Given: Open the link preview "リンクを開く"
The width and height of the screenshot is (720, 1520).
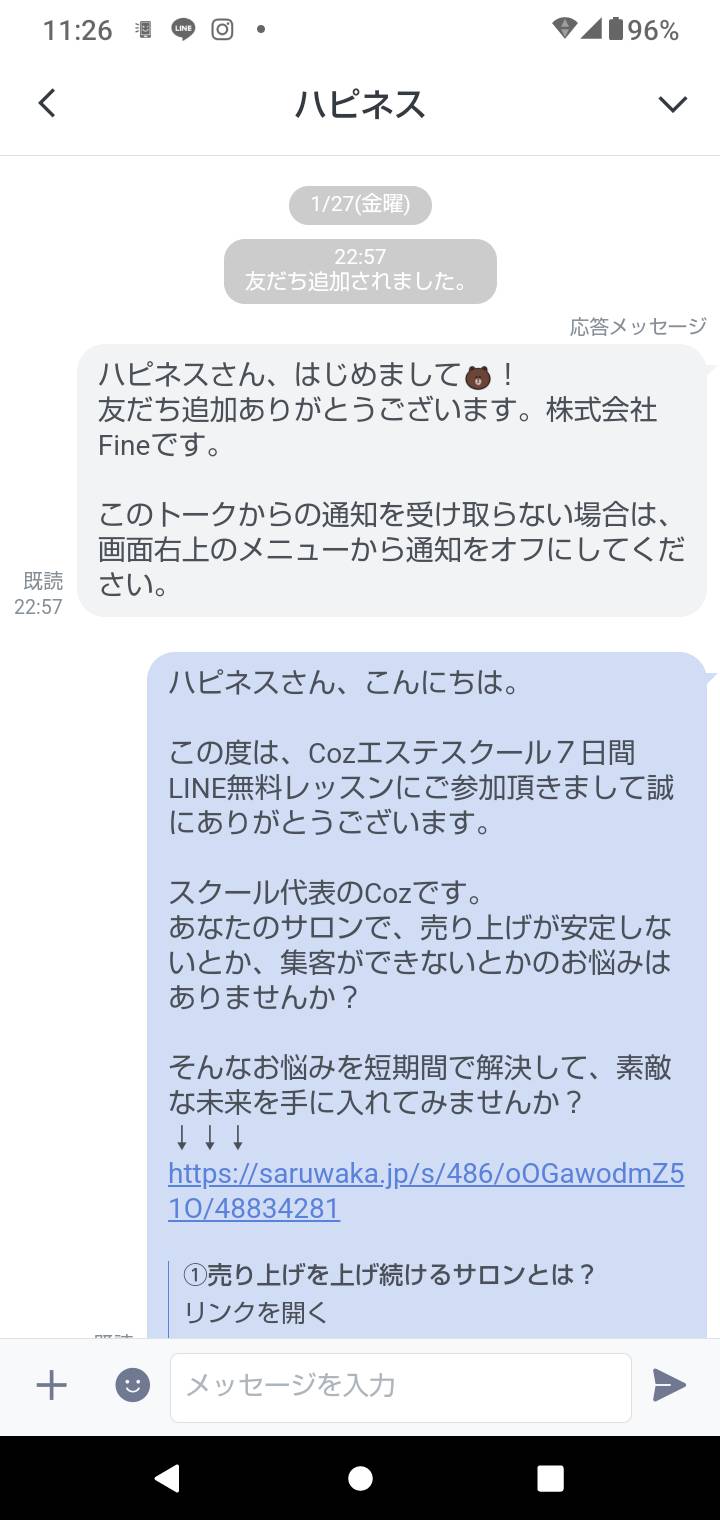Looking at the screenshot, I should [256, 1311].
